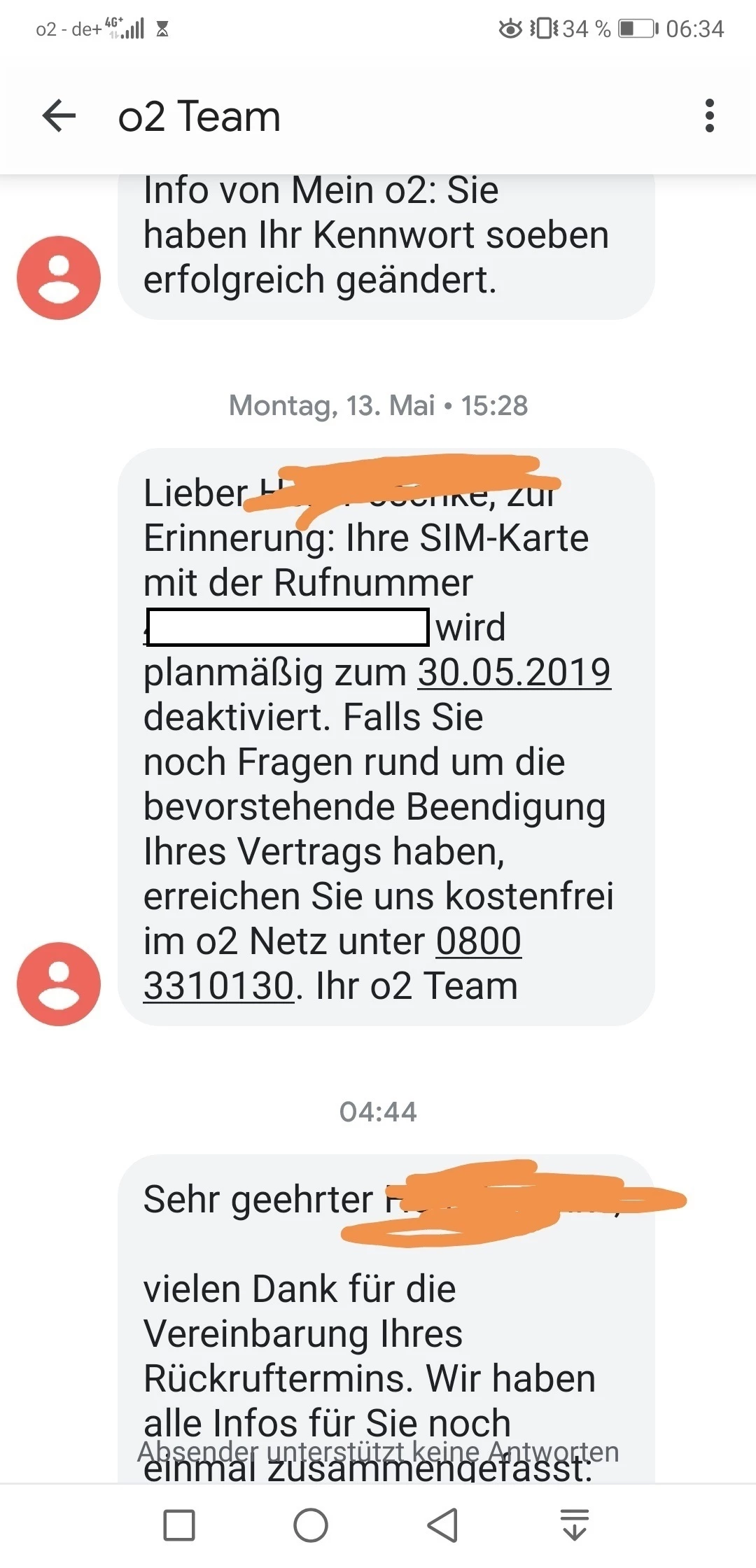Open sender avatar beside the SIM-Karte message
Screen dimensions: 756x1568
click(59, 983)
